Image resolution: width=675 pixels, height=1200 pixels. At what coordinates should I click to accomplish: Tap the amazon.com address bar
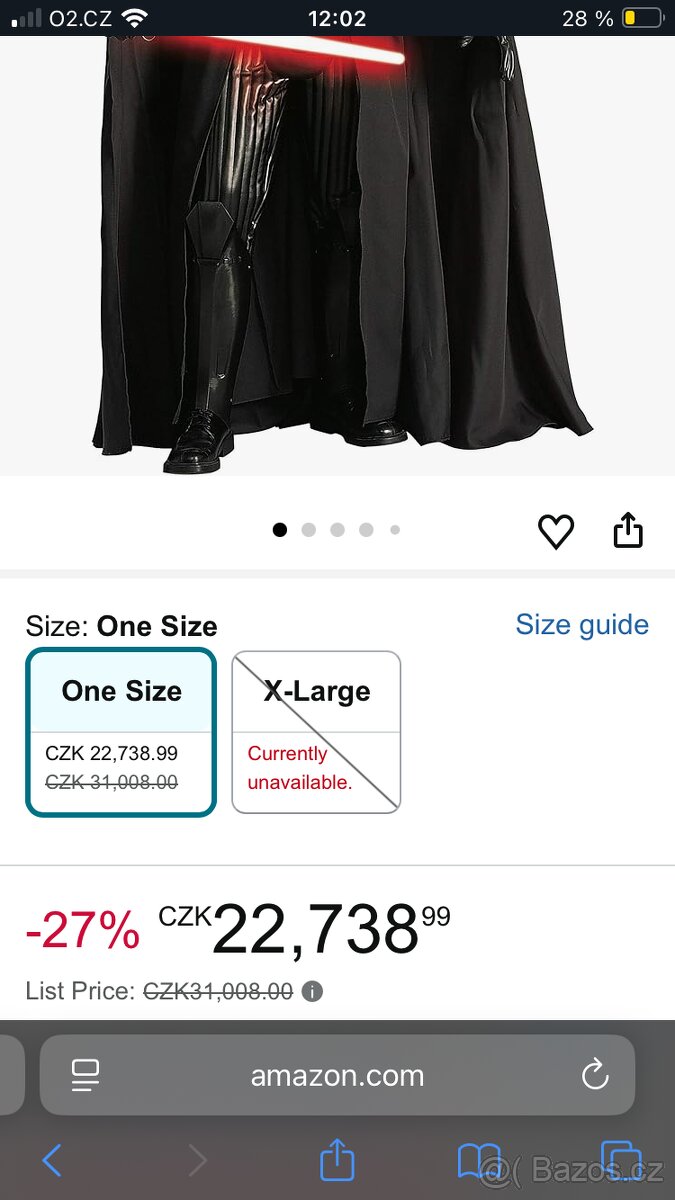(x=337, y=1076)
